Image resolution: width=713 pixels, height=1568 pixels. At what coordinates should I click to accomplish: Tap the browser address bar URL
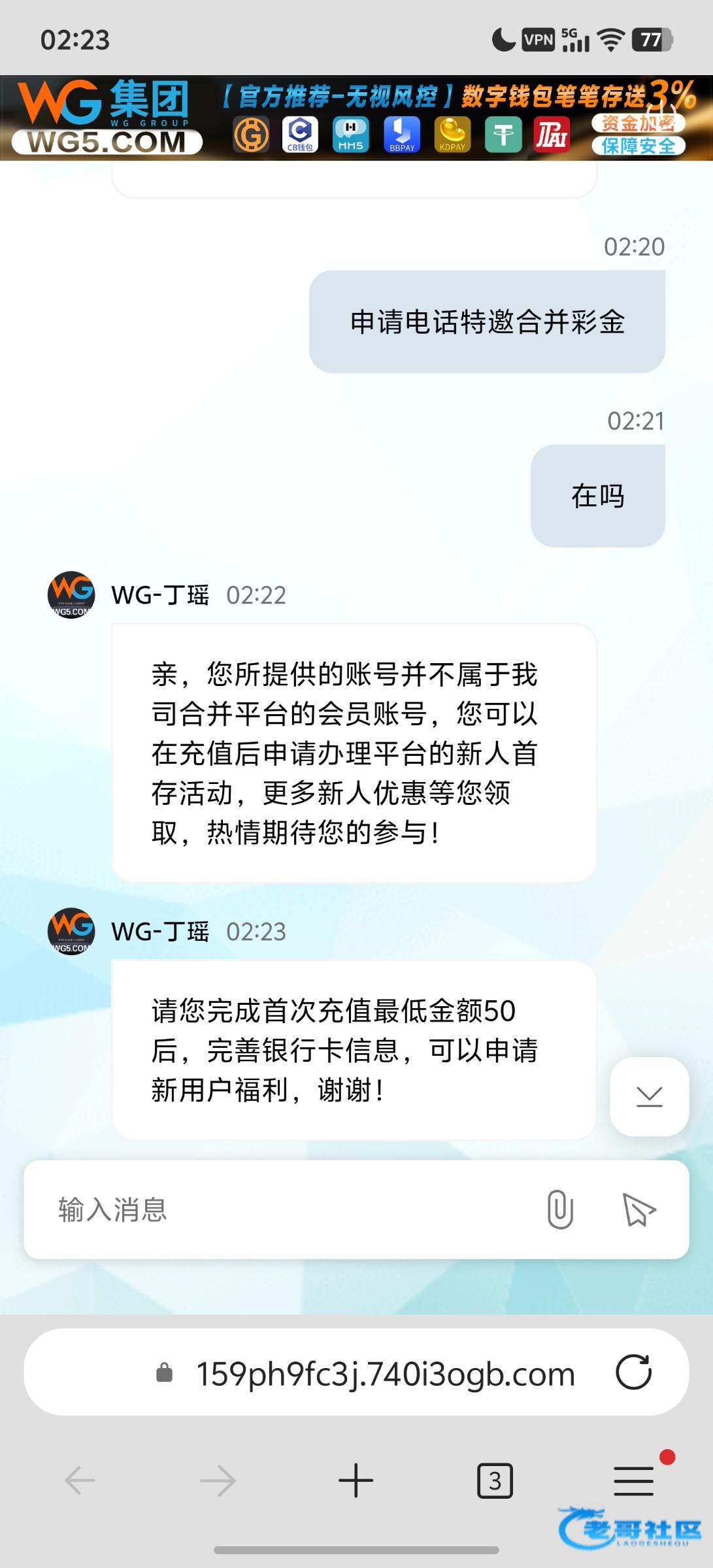pos(385,1373)
